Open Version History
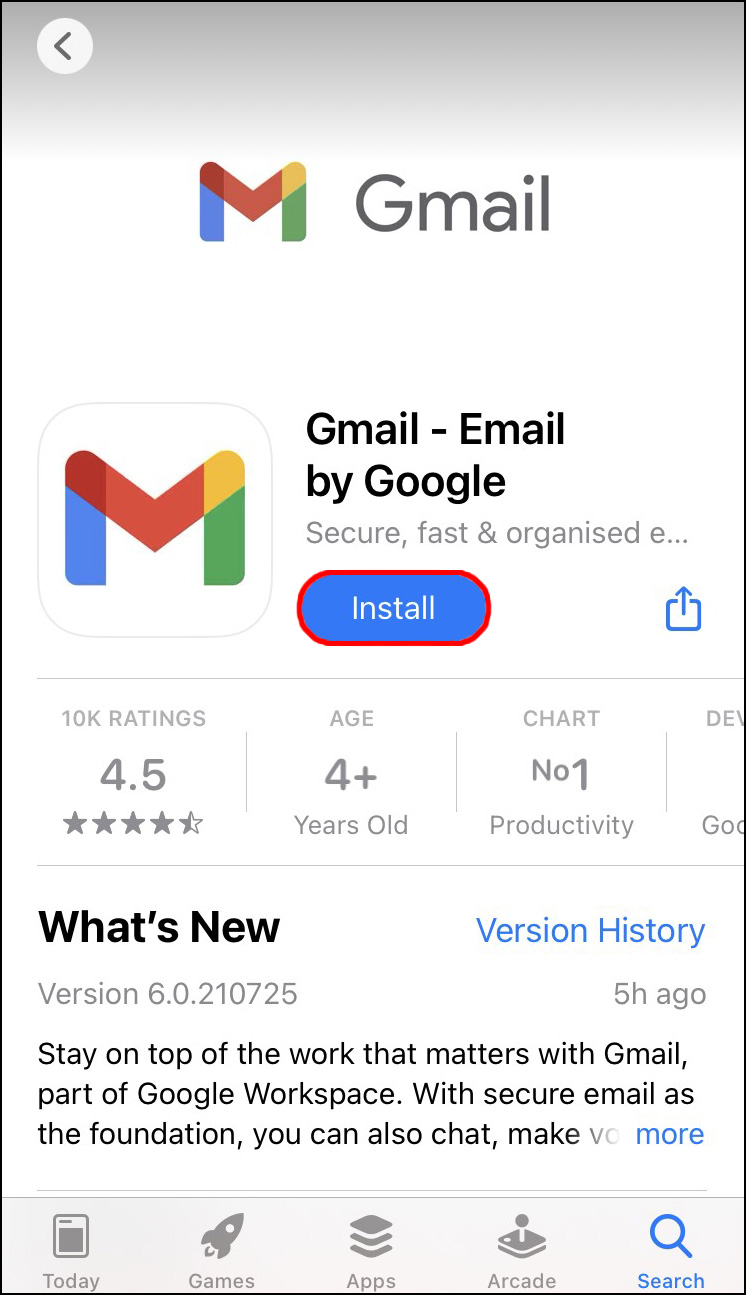 point(590,930)
